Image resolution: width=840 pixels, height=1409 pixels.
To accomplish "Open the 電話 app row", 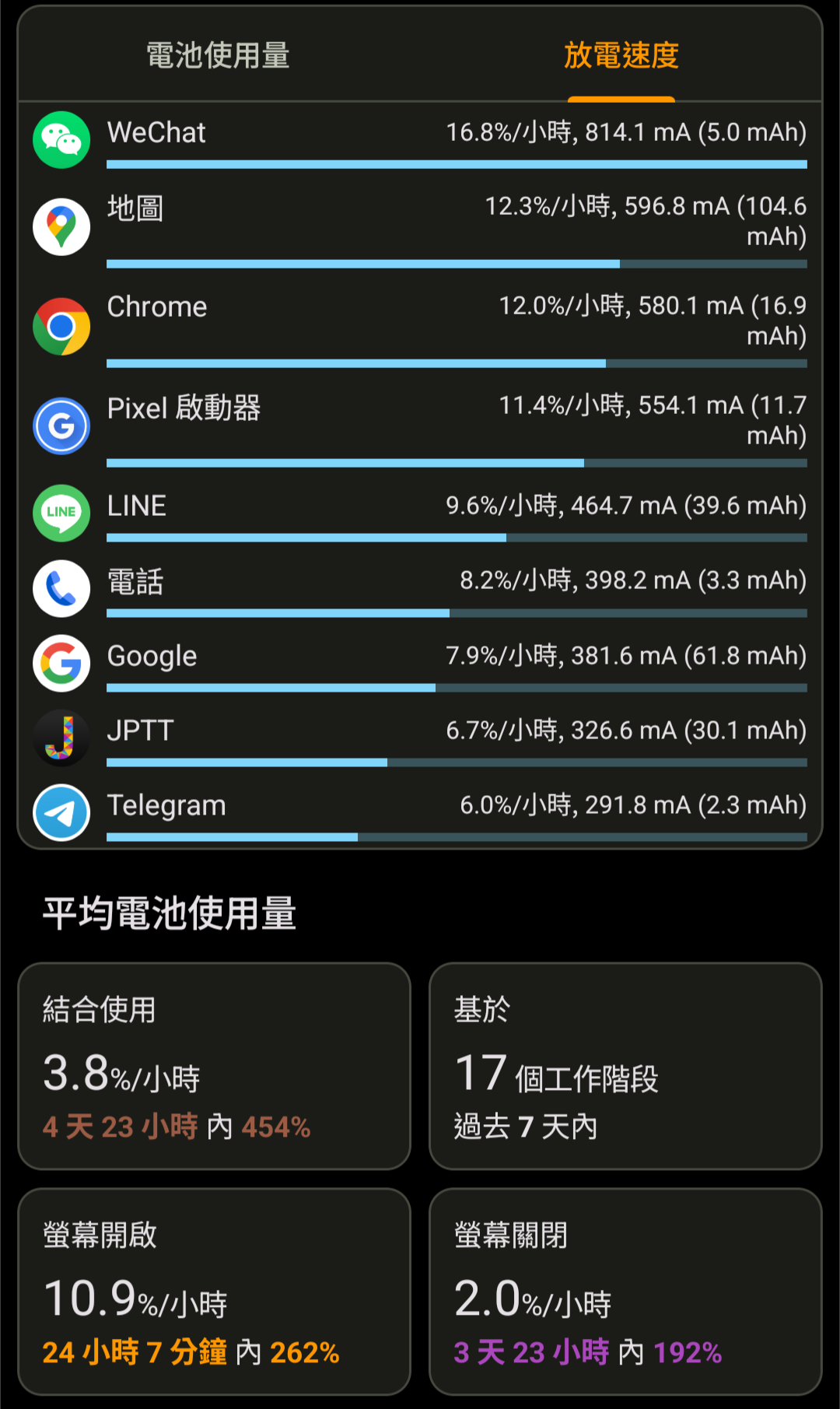I will [420, 588].
